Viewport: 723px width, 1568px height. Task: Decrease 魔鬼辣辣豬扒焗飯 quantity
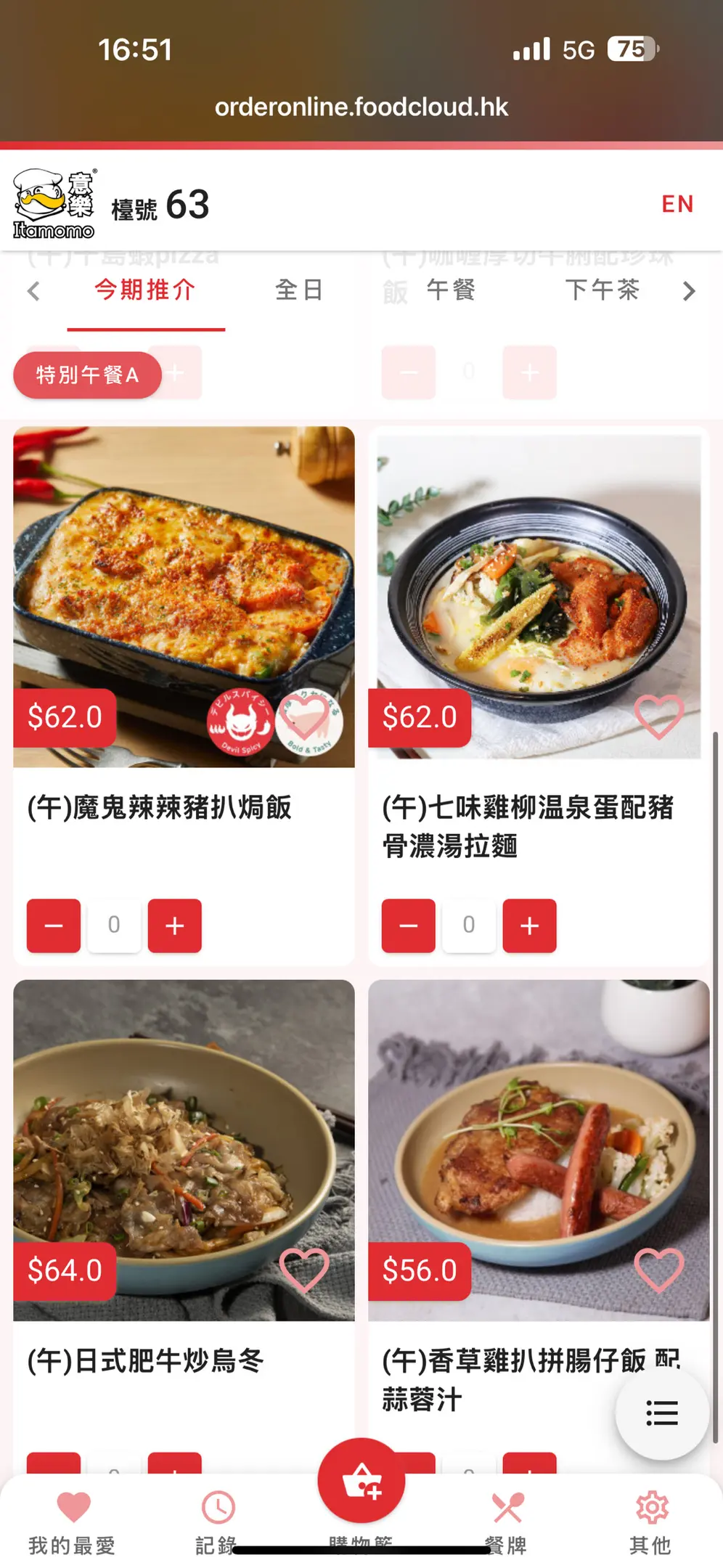tap(54, 926)
